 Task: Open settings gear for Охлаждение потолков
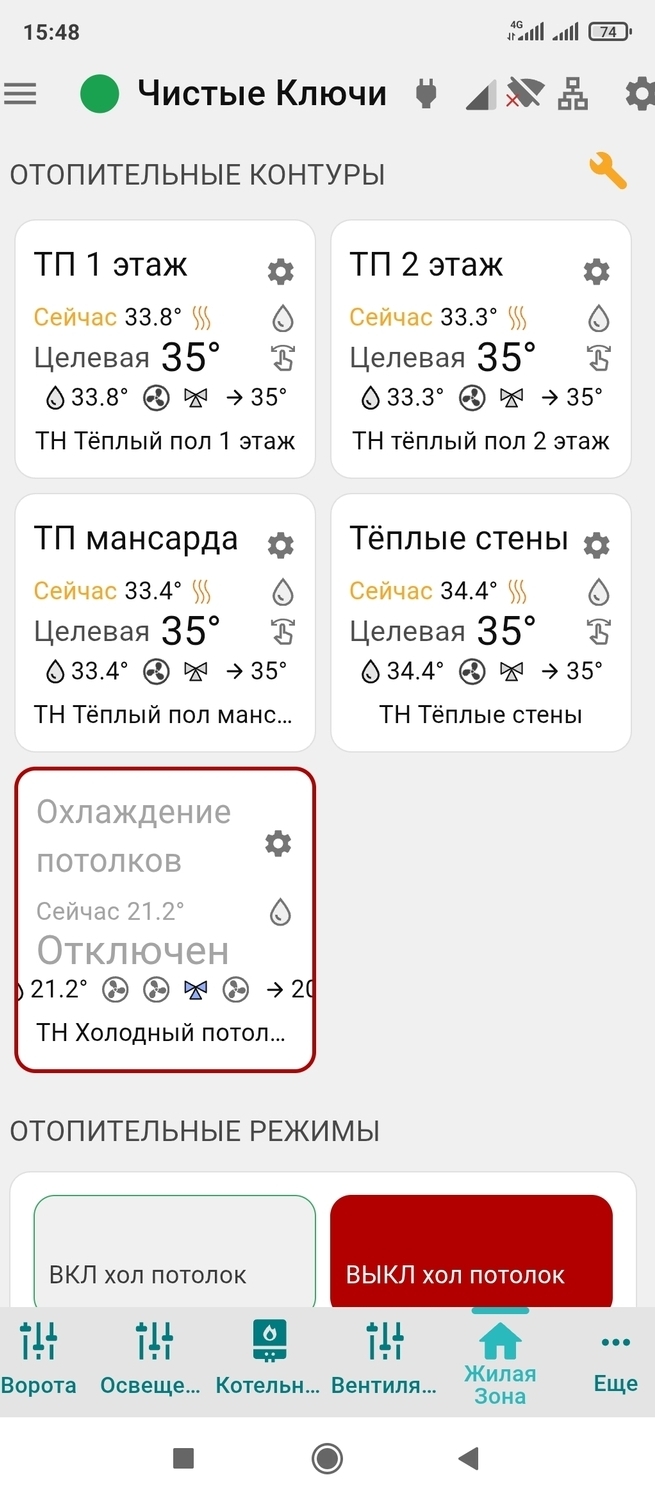(278, 843)
